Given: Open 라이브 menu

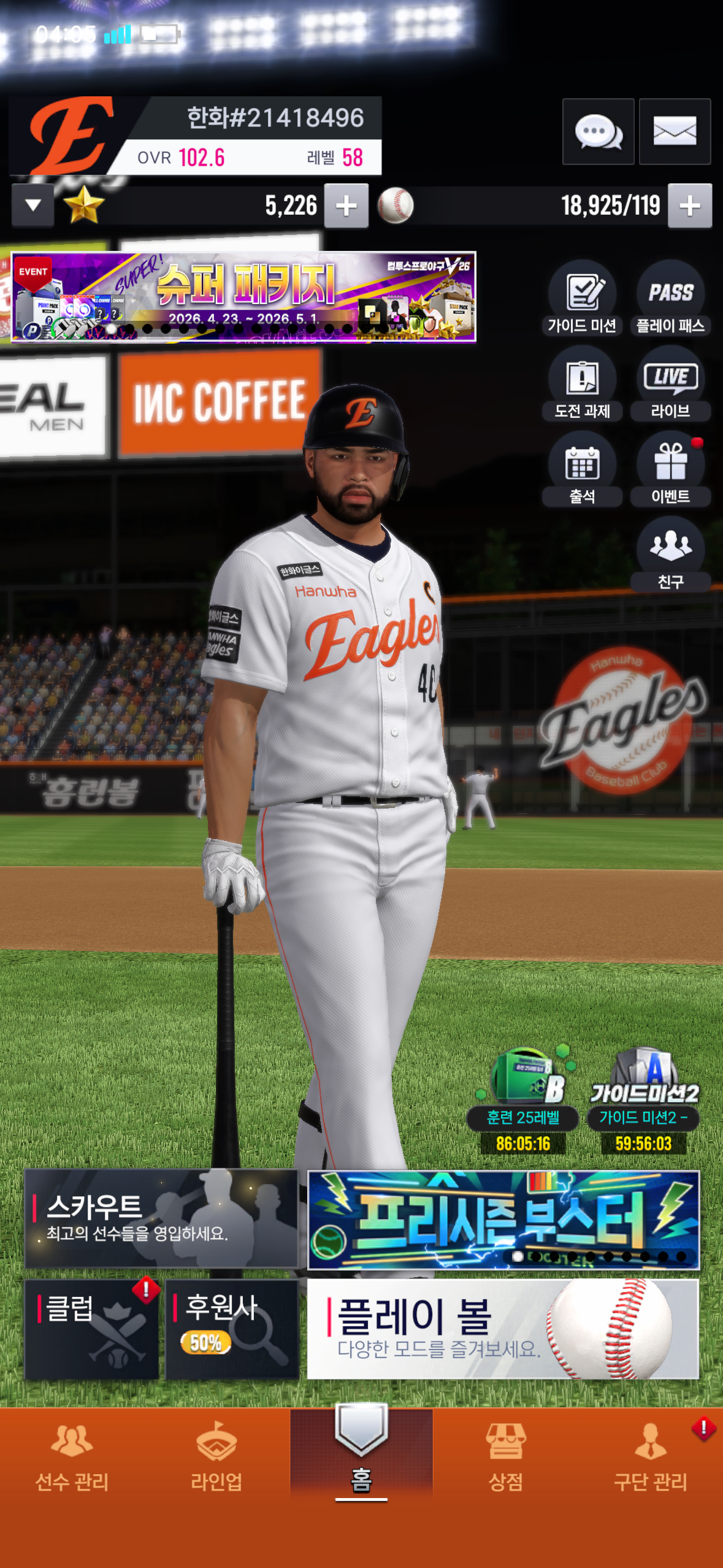Looking at the screenshot, I should point(670,383).
